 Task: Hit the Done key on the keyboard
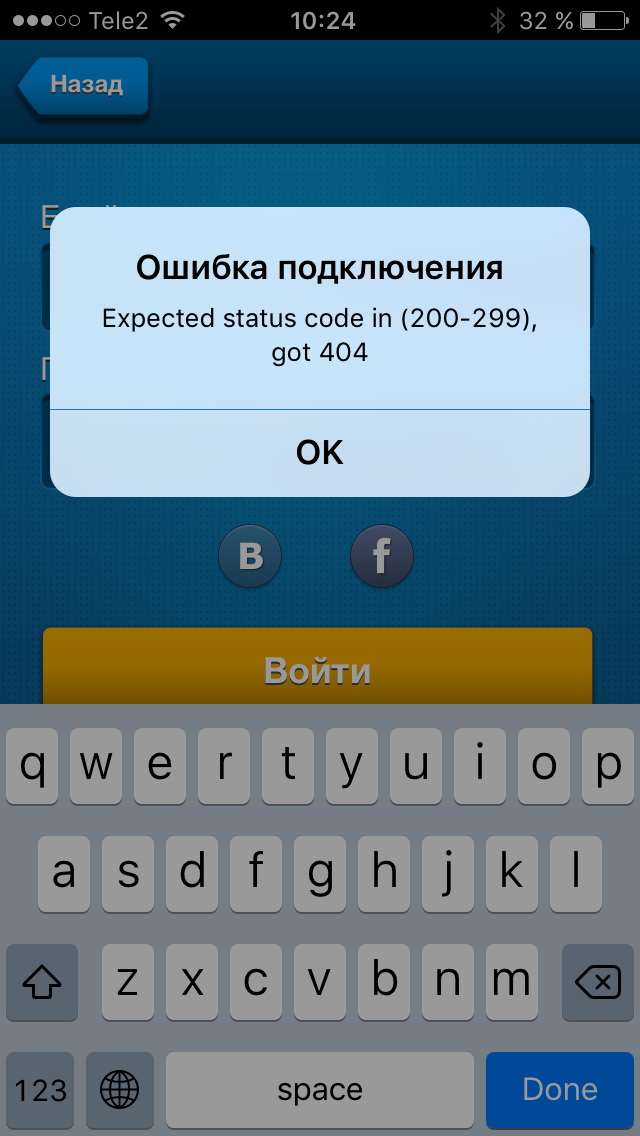pos(560,1089)
